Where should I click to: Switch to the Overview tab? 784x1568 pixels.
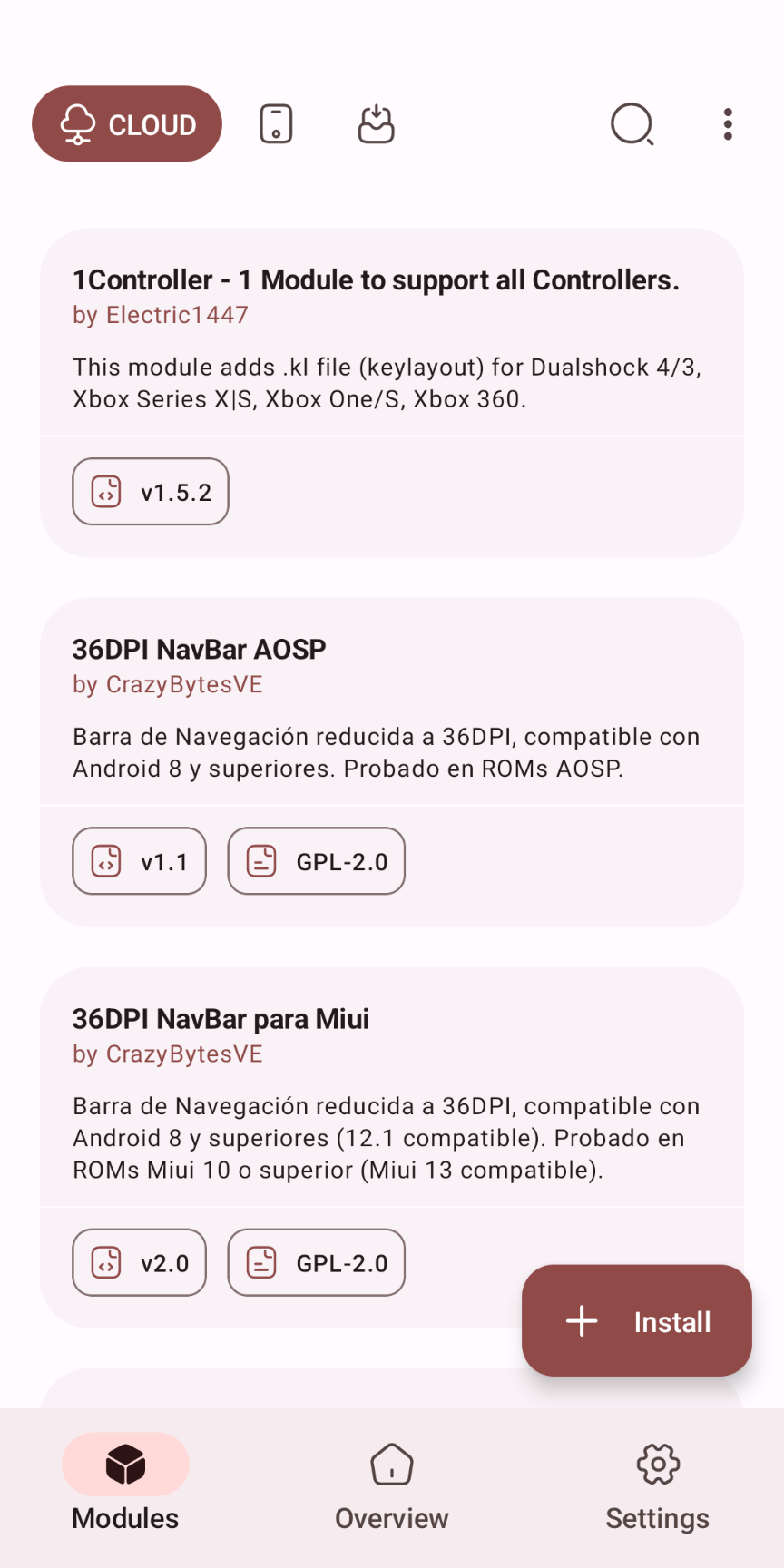(x=391, y=1485)
